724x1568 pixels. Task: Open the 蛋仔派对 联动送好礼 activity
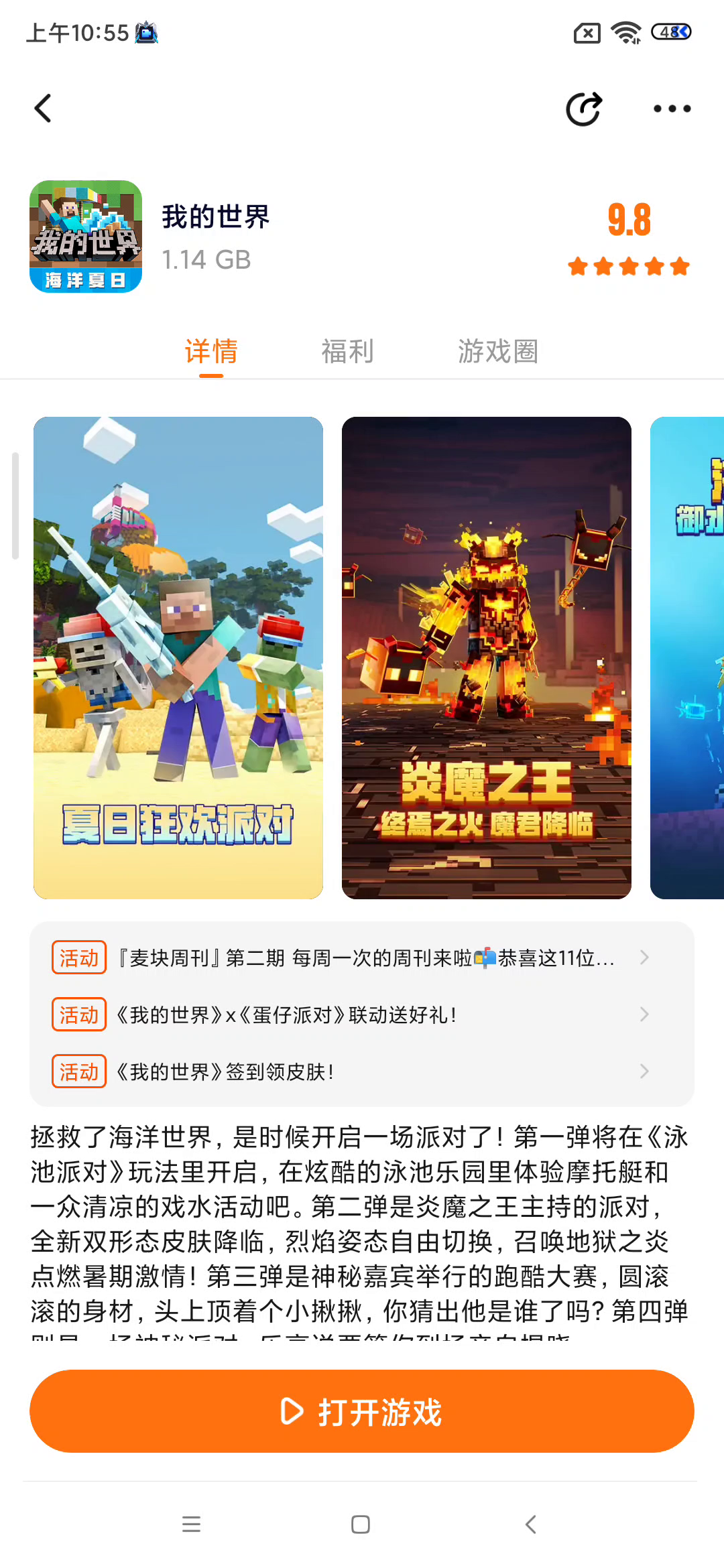[x=362, y=1015]
